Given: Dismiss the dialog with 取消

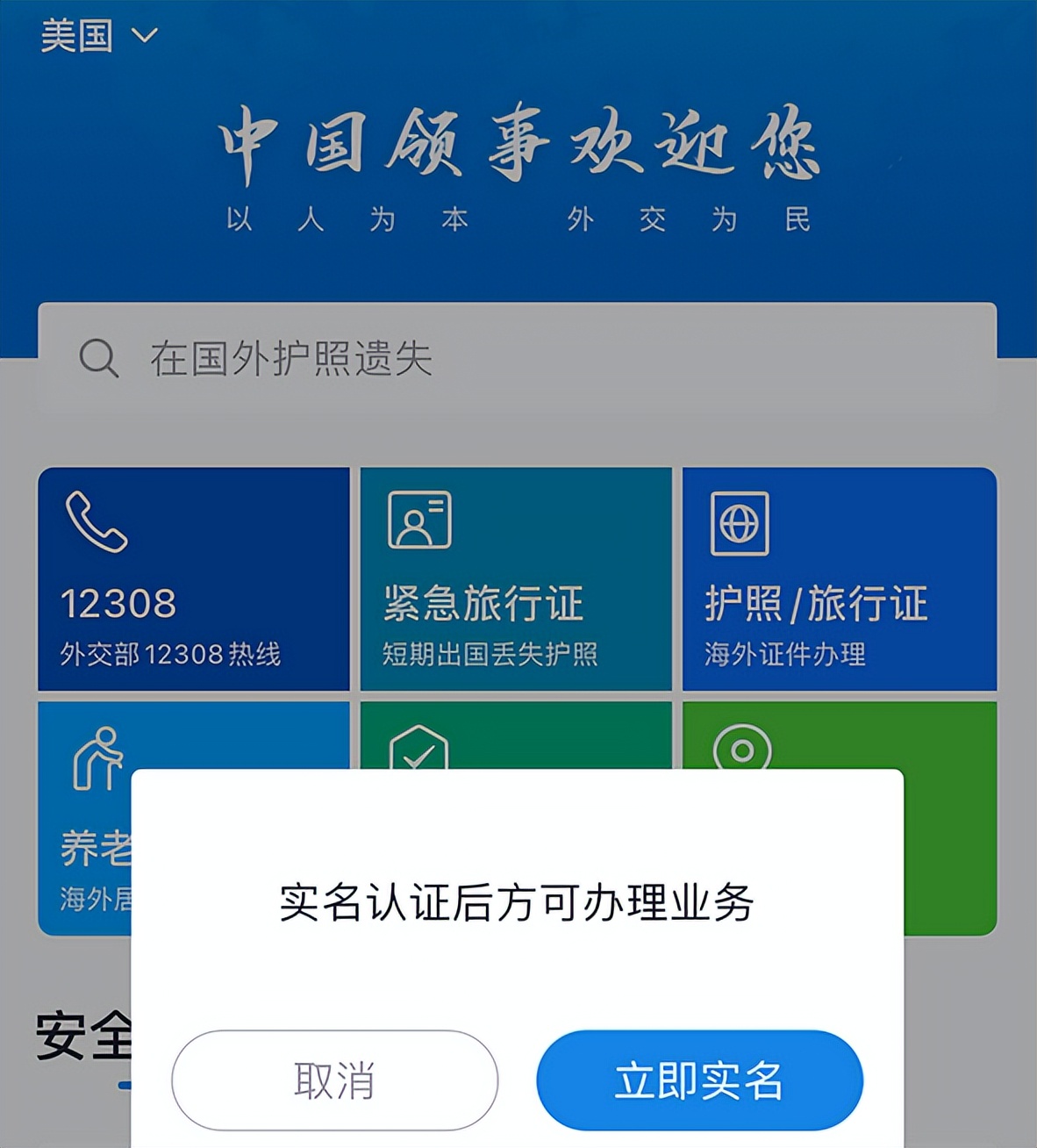Looking at the screenshot, I should (334, 1081).
